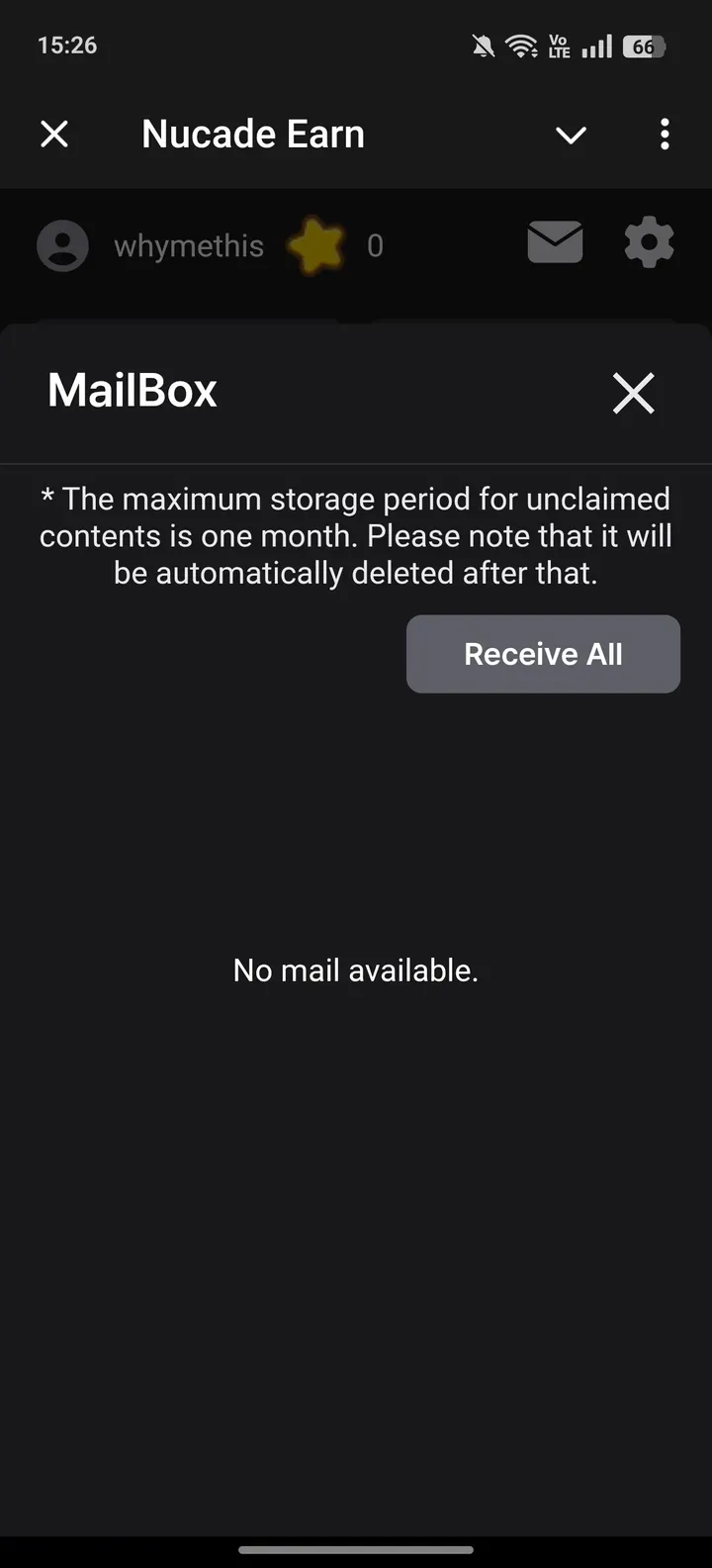712x1568 pixels.
Task: Tap the Receive All button
Action: coord(543,654)
